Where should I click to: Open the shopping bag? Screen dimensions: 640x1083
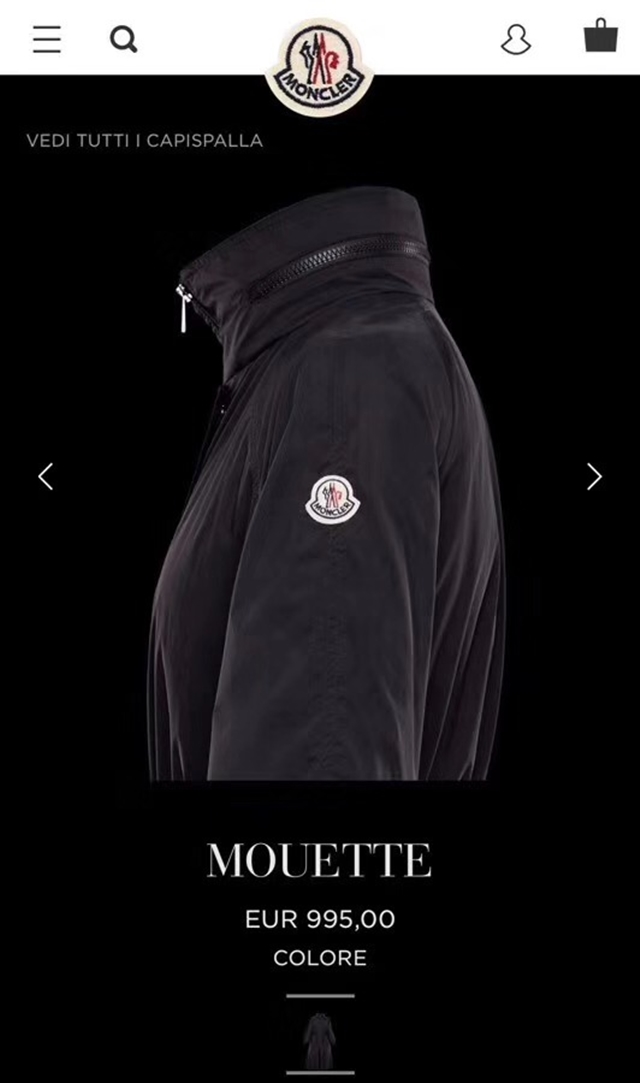pos(600,36)
